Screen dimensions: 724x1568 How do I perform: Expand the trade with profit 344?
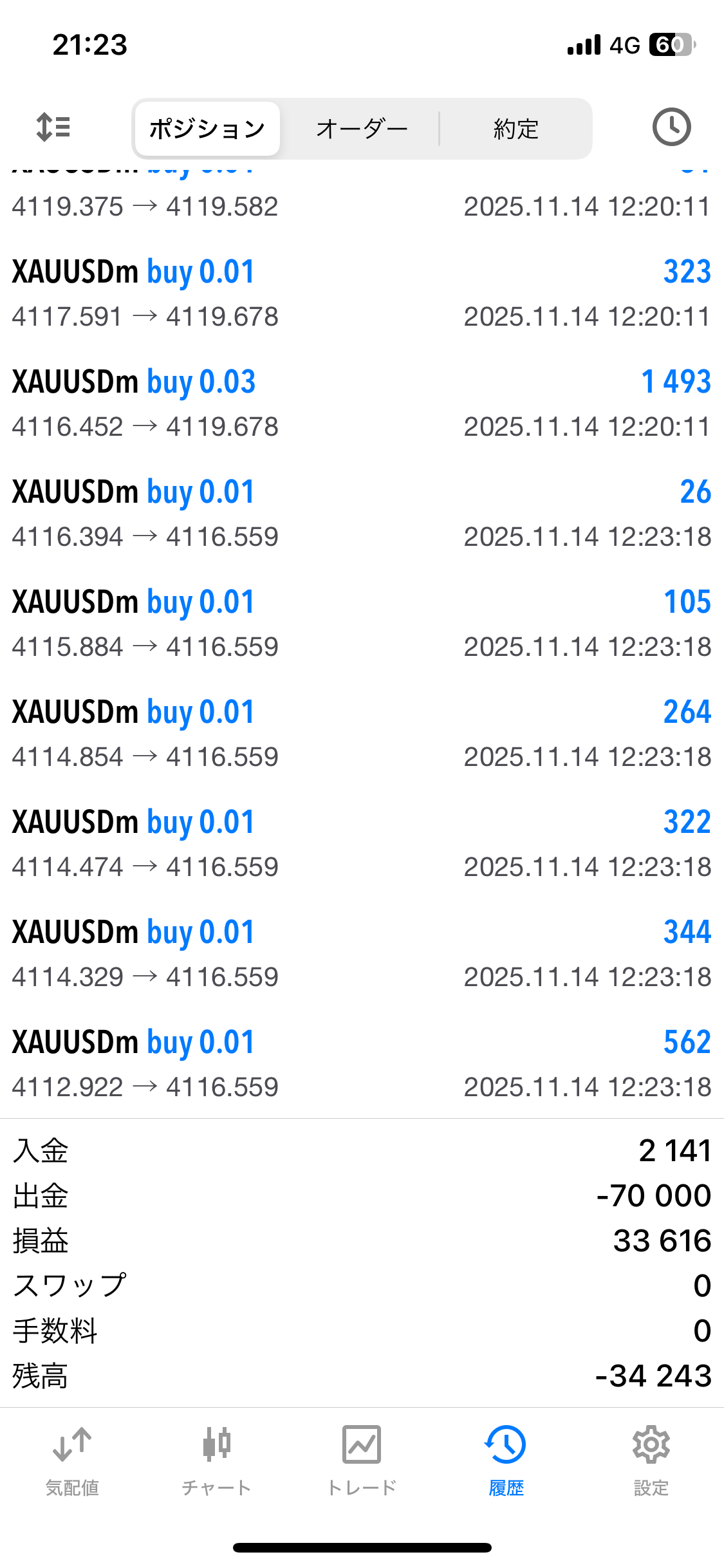362,954
